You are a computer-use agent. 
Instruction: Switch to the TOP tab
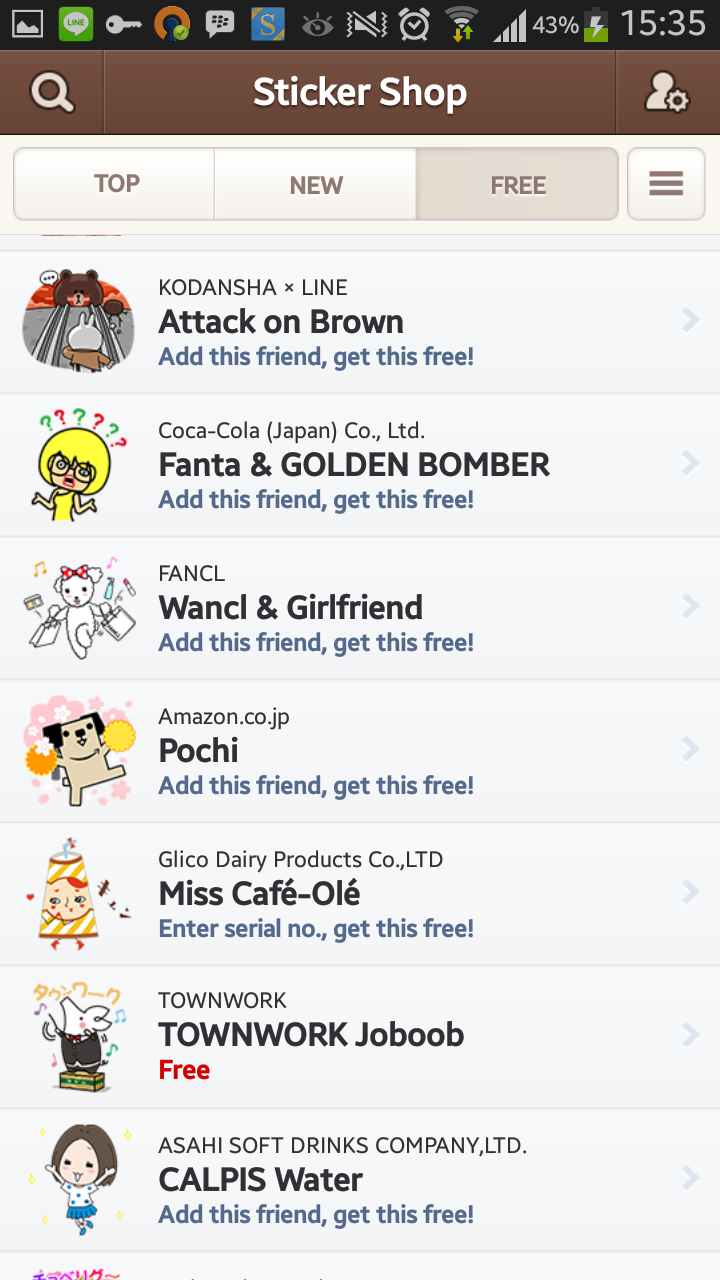116,184
